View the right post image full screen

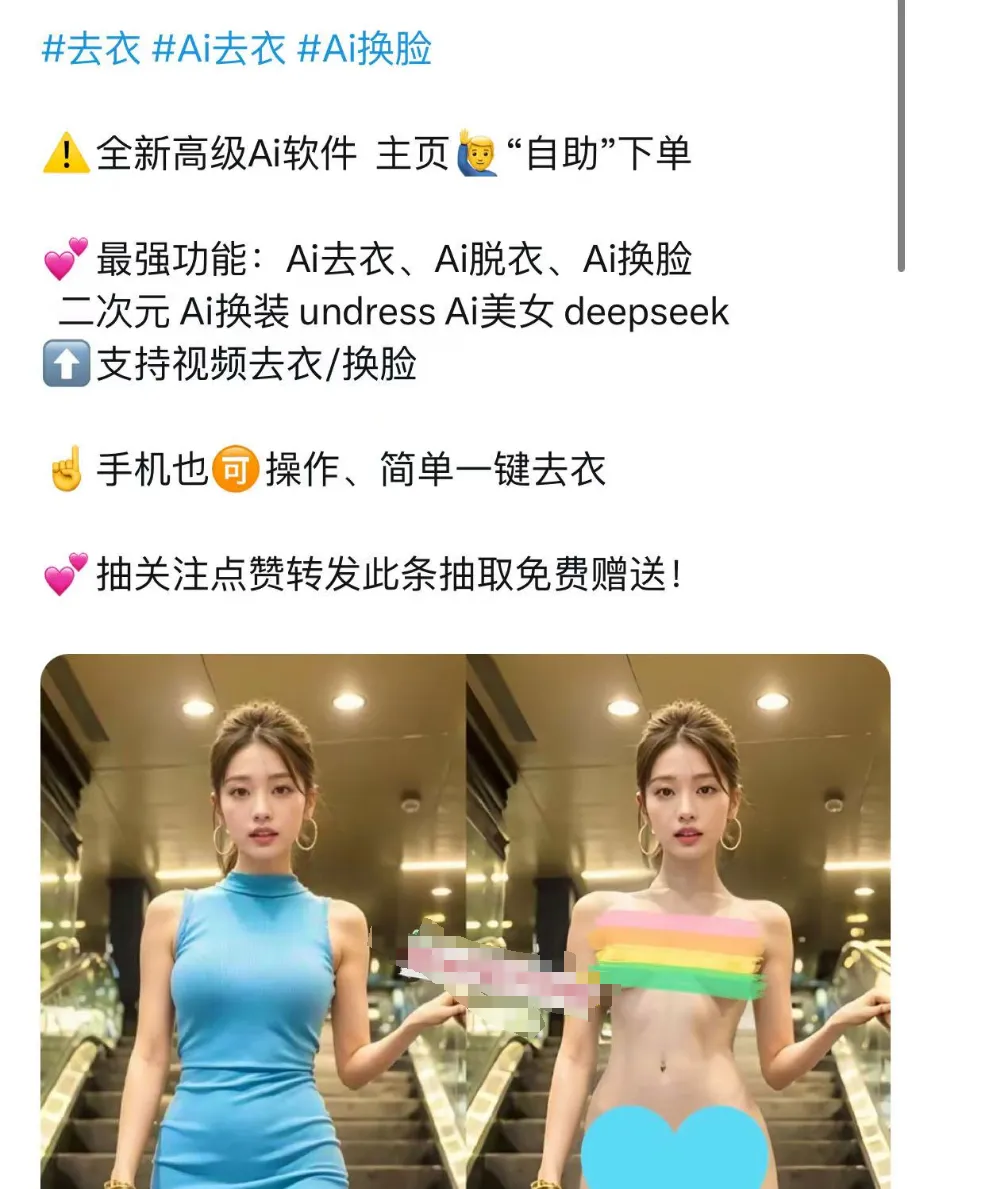click(x=678, y=920)
